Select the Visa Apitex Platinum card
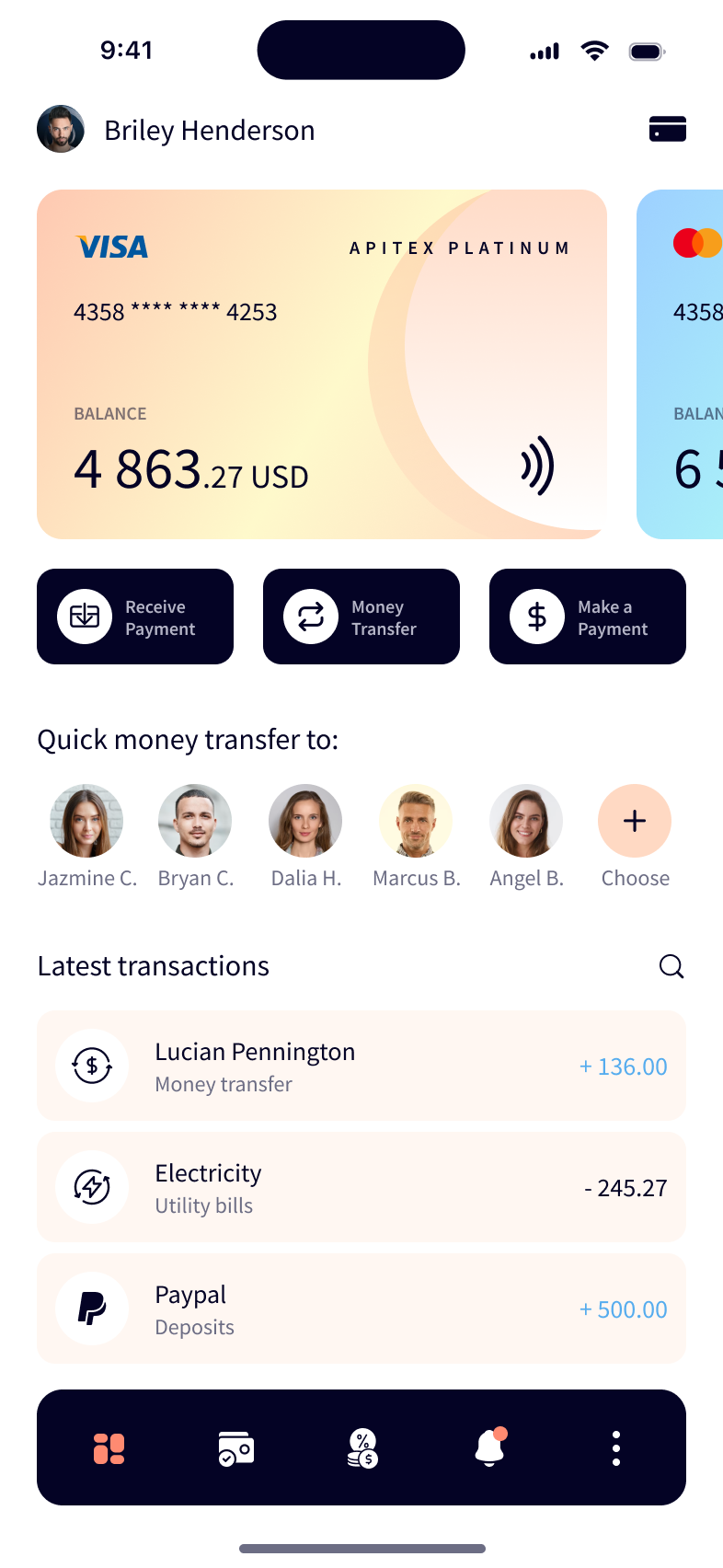Viewport: 723px width, 1568px height. (321, 363)
